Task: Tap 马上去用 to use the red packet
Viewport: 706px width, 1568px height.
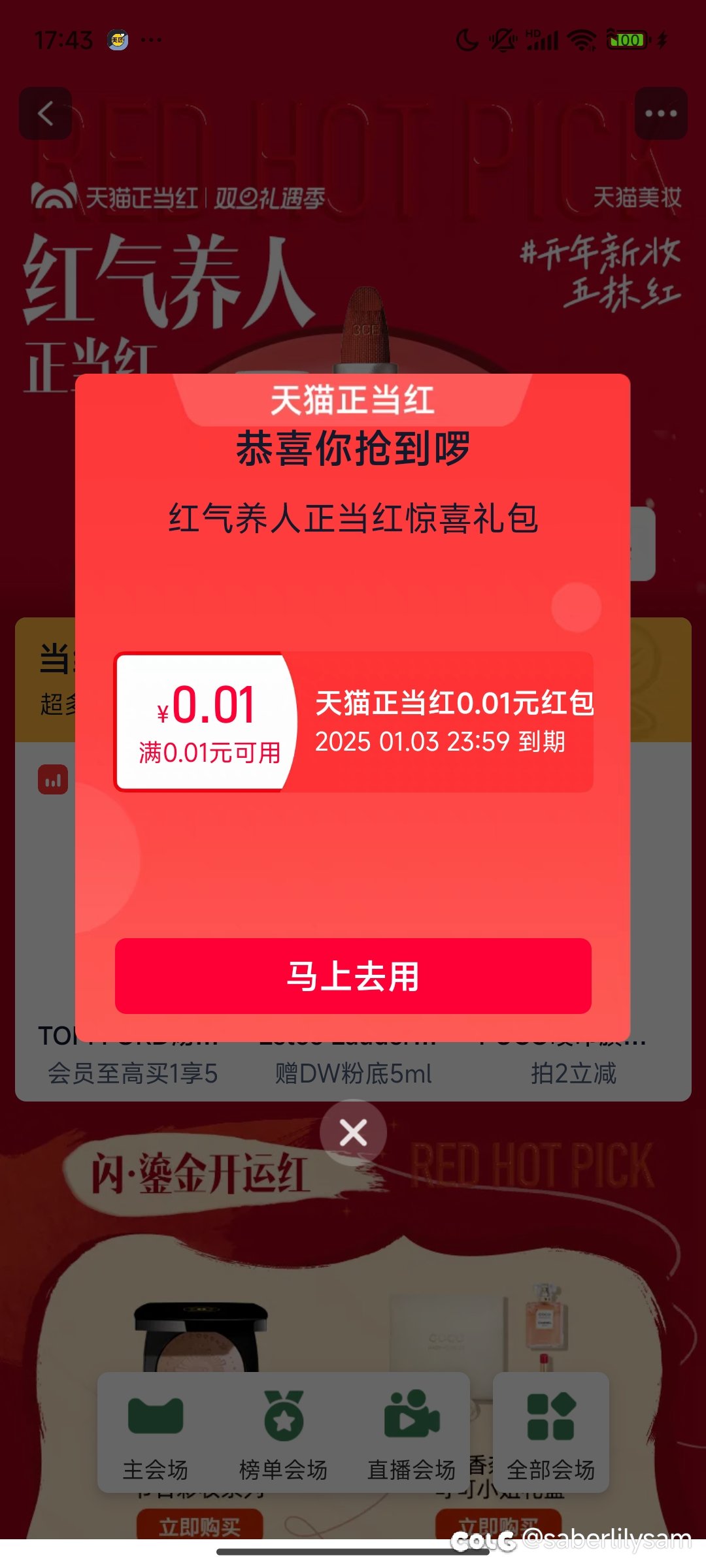Action: point(353,976)
